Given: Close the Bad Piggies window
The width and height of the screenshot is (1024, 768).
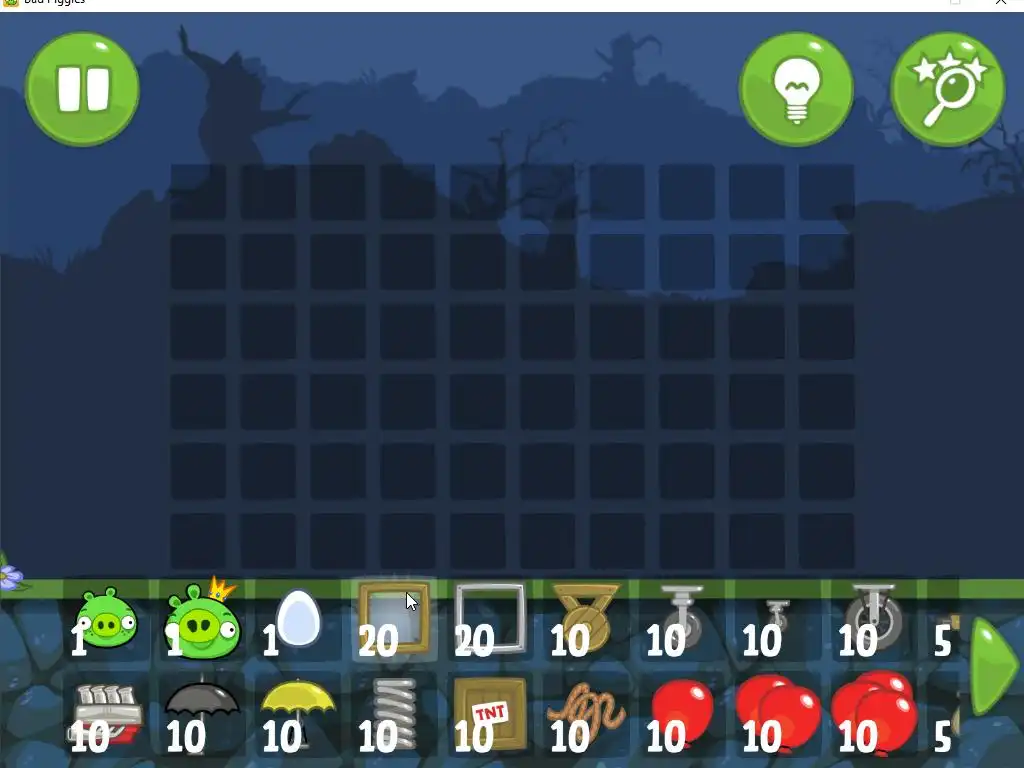Looking at the screenshot, I should (x=1001, y=4).
